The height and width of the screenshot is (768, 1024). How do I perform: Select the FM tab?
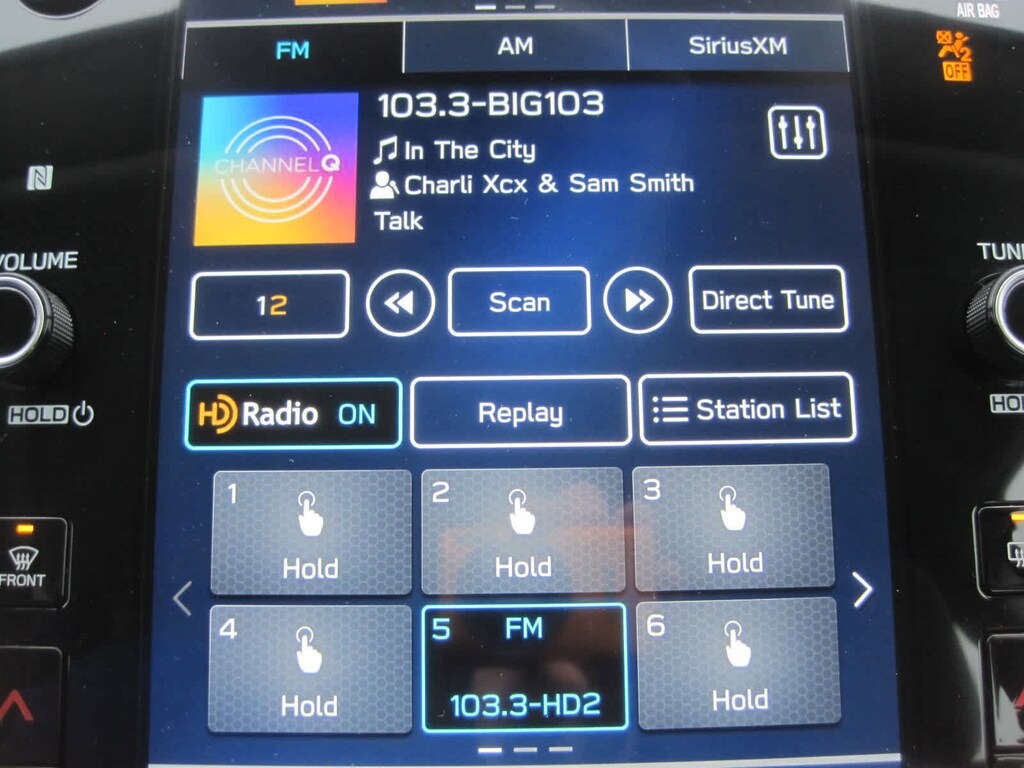click(x=292, y=49)
